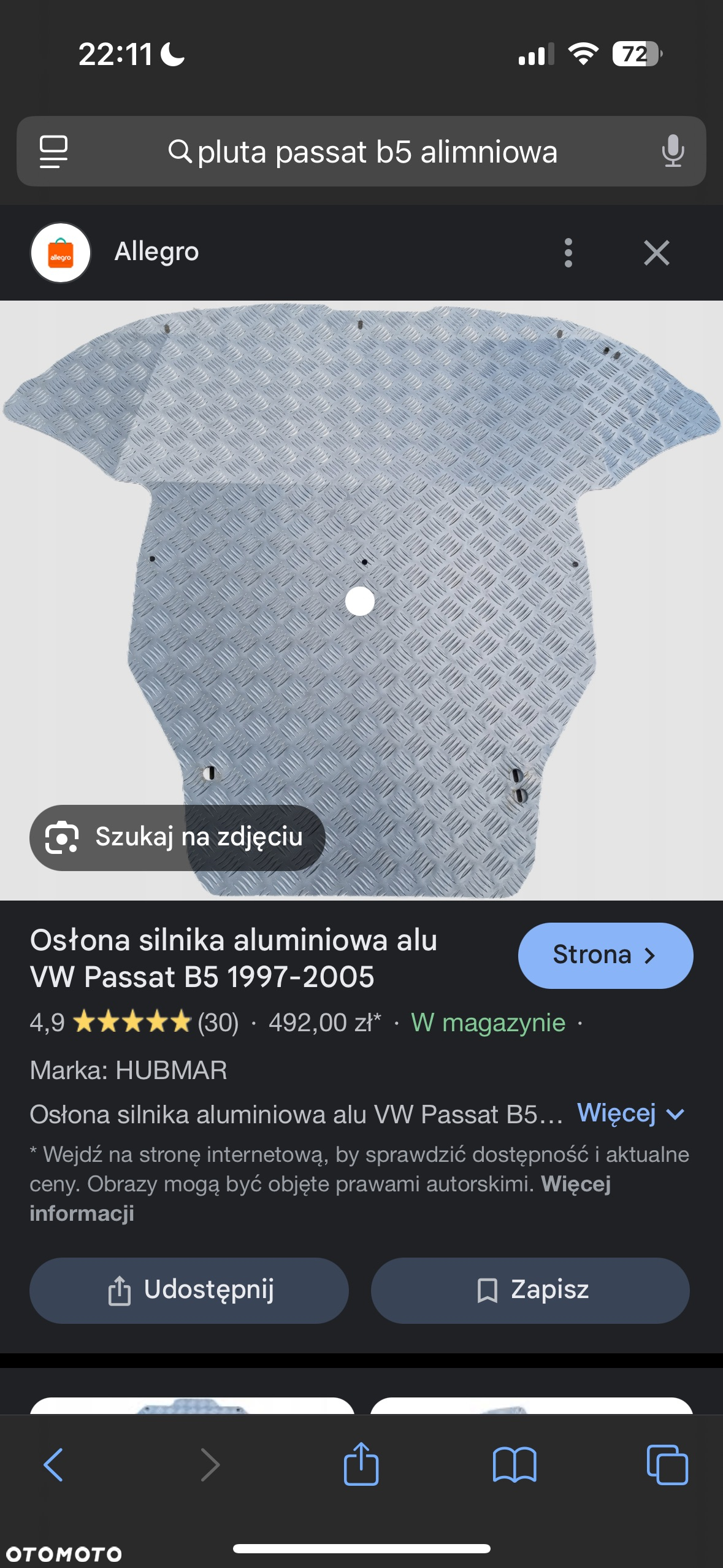The image size is (723, 1568).
Task: Expand the description with Więcej
Action: (630, 1113)
